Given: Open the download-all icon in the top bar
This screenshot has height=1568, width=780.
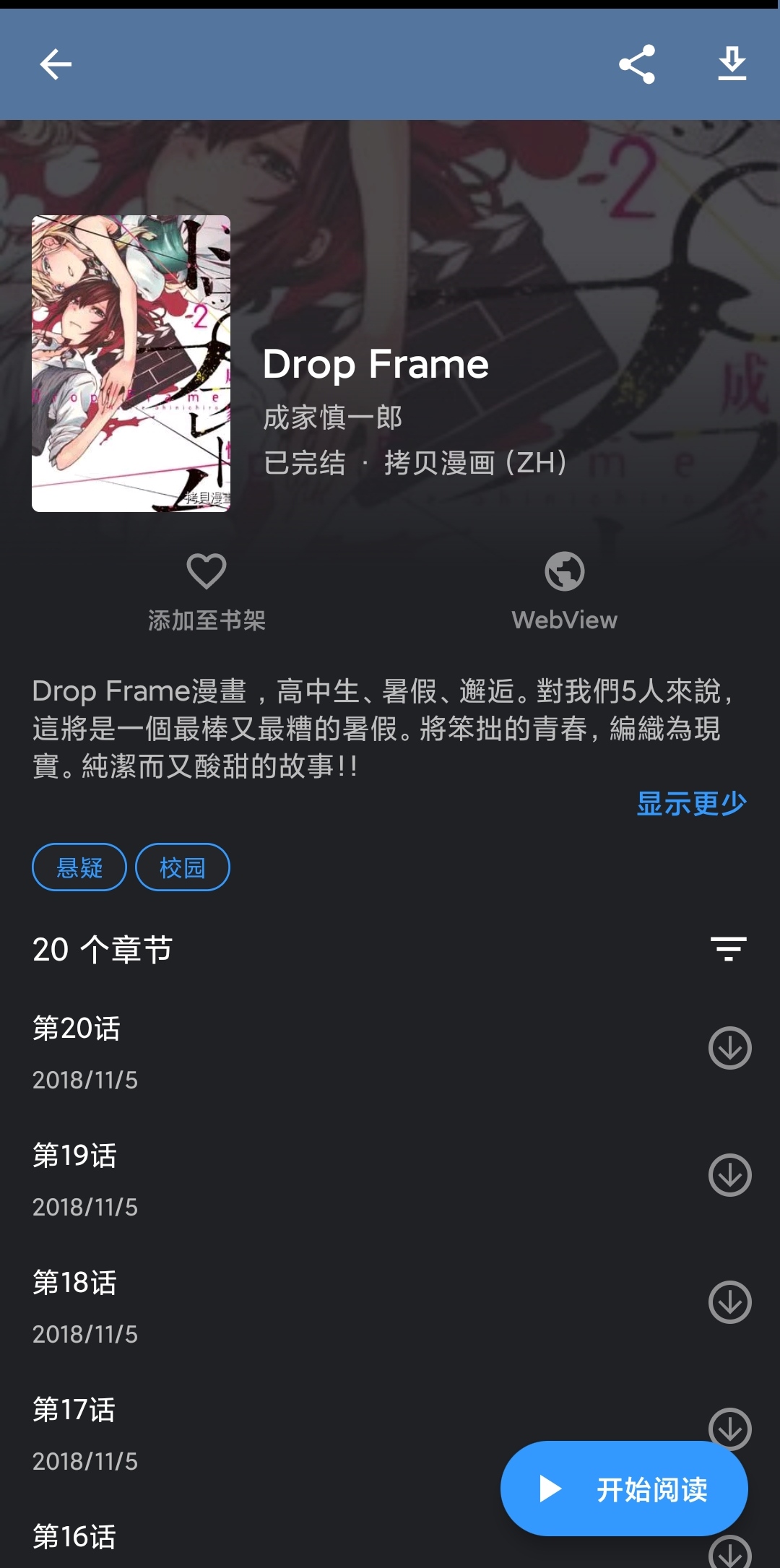Looking at the screenshot, I should [x=732, y=65].
